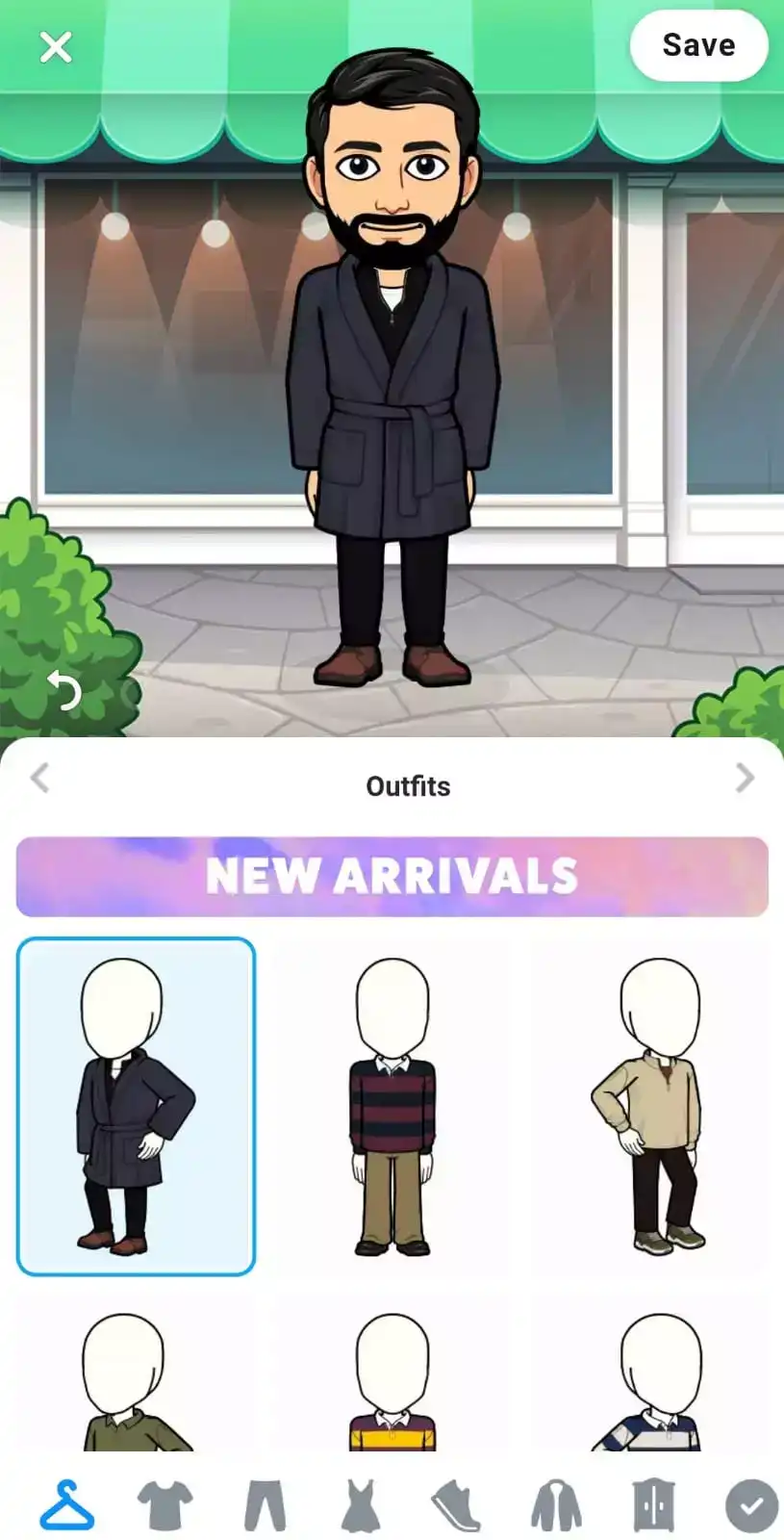Switch to the shoes footwear tab
This screenshot has width=784, height=1540.
(x=455, y=1505)
